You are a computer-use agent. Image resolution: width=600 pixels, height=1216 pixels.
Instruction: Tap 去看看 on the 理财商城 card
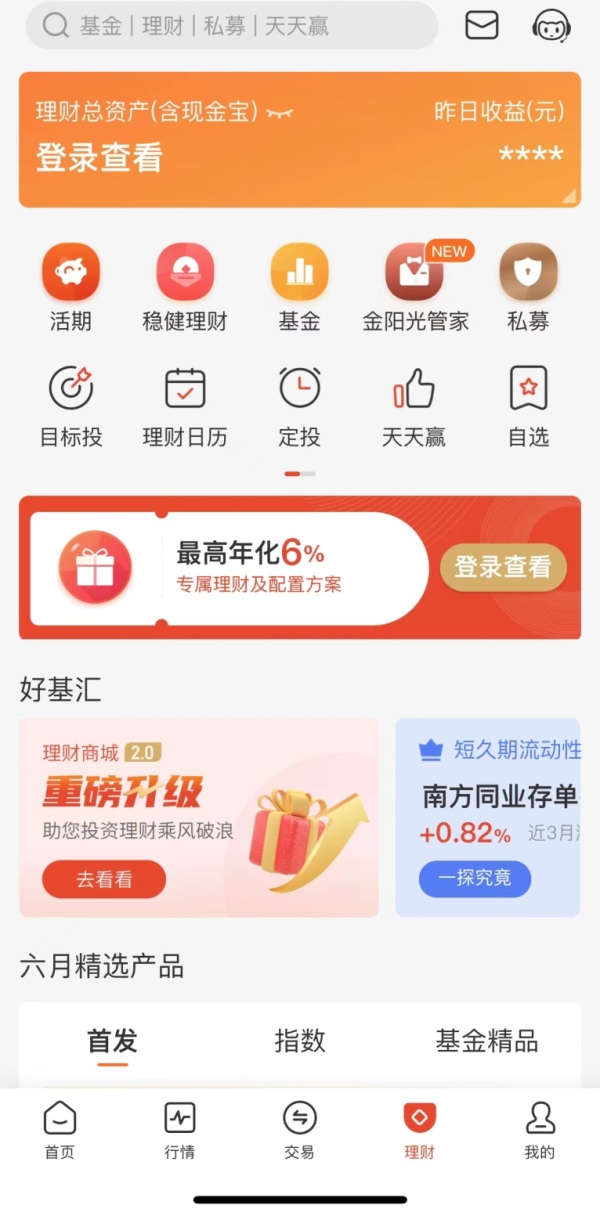[x=104, y=879]
